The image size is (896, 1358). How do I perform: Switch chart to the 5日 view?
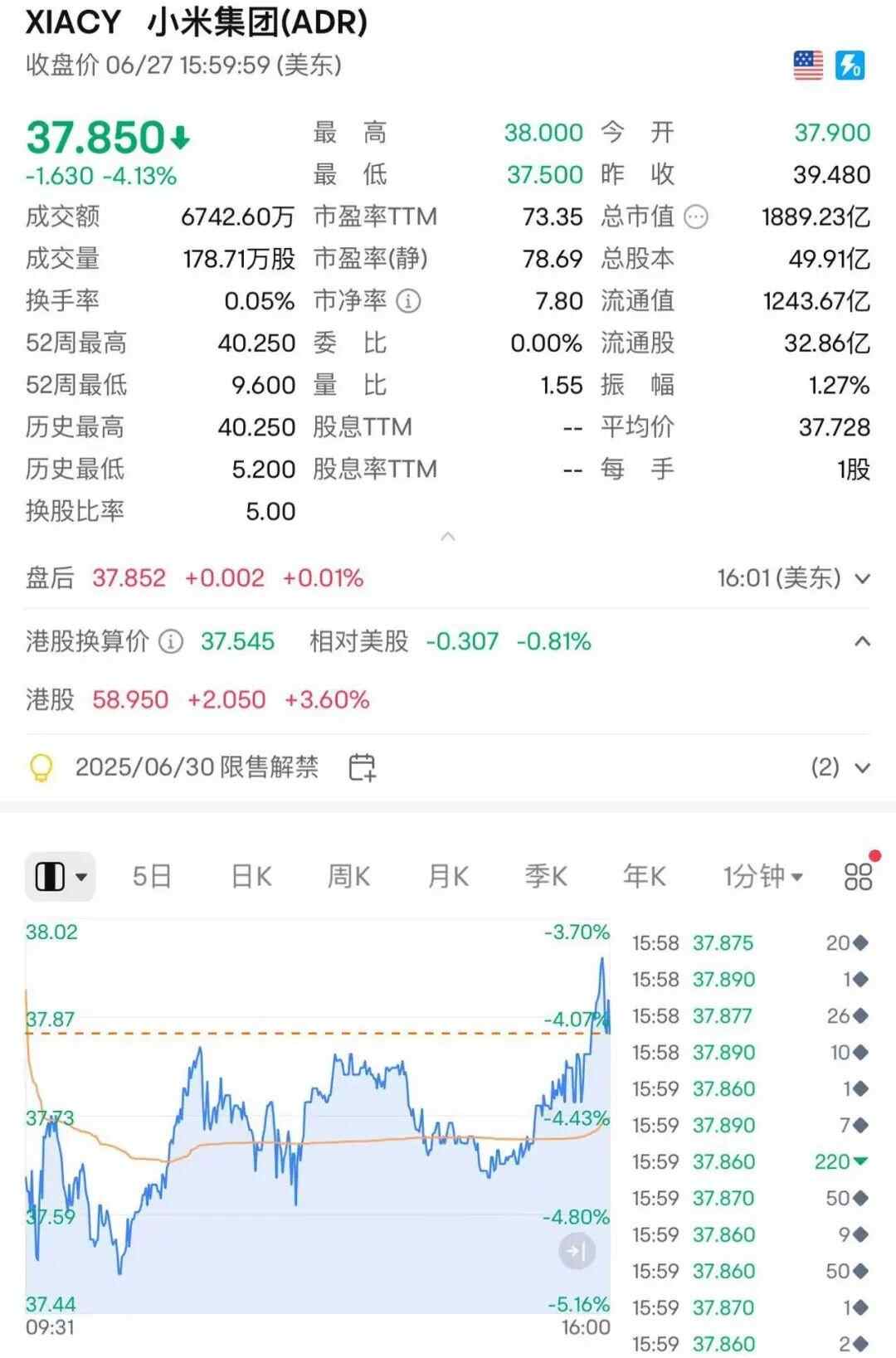pos(152,876)
